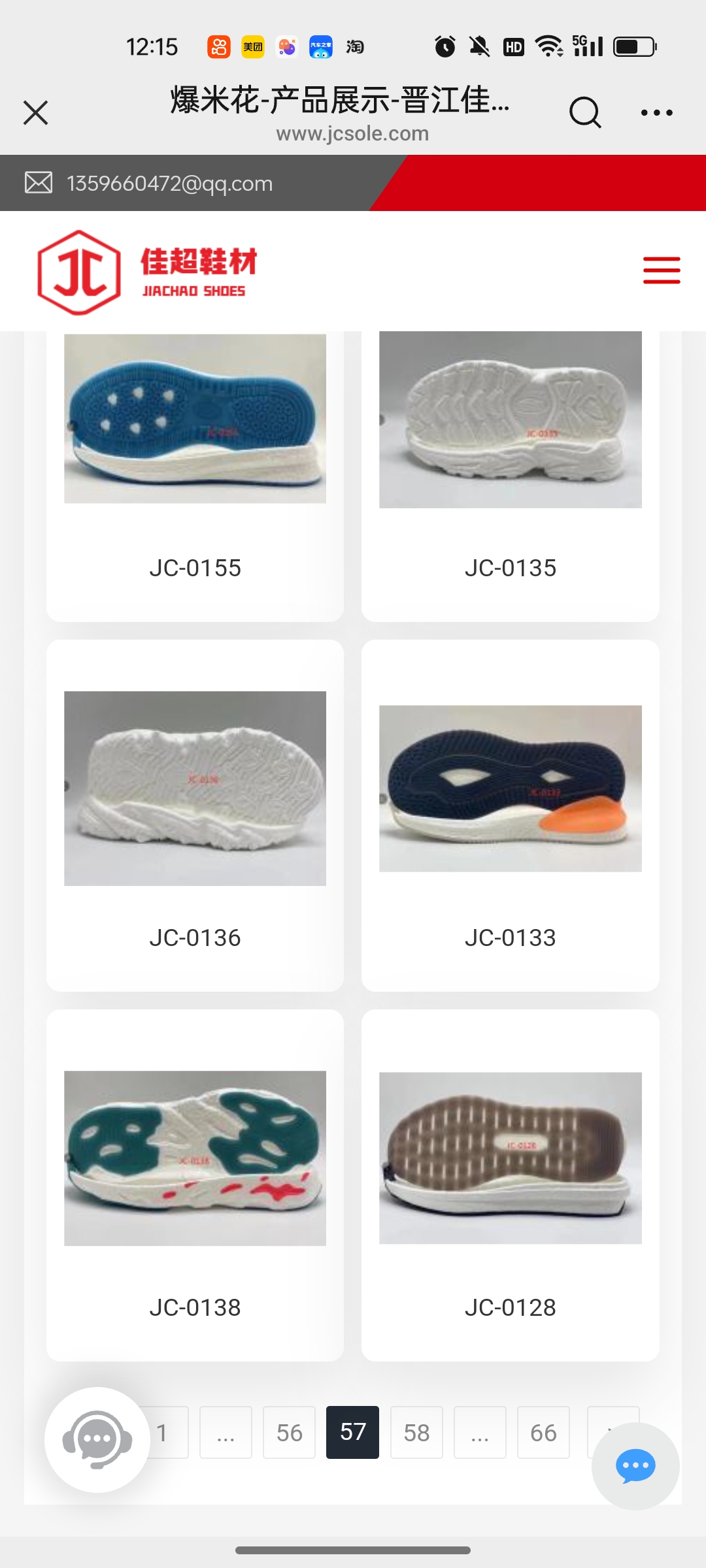
Task: Open the JC-0135 product card
Action: coord(510,470)
